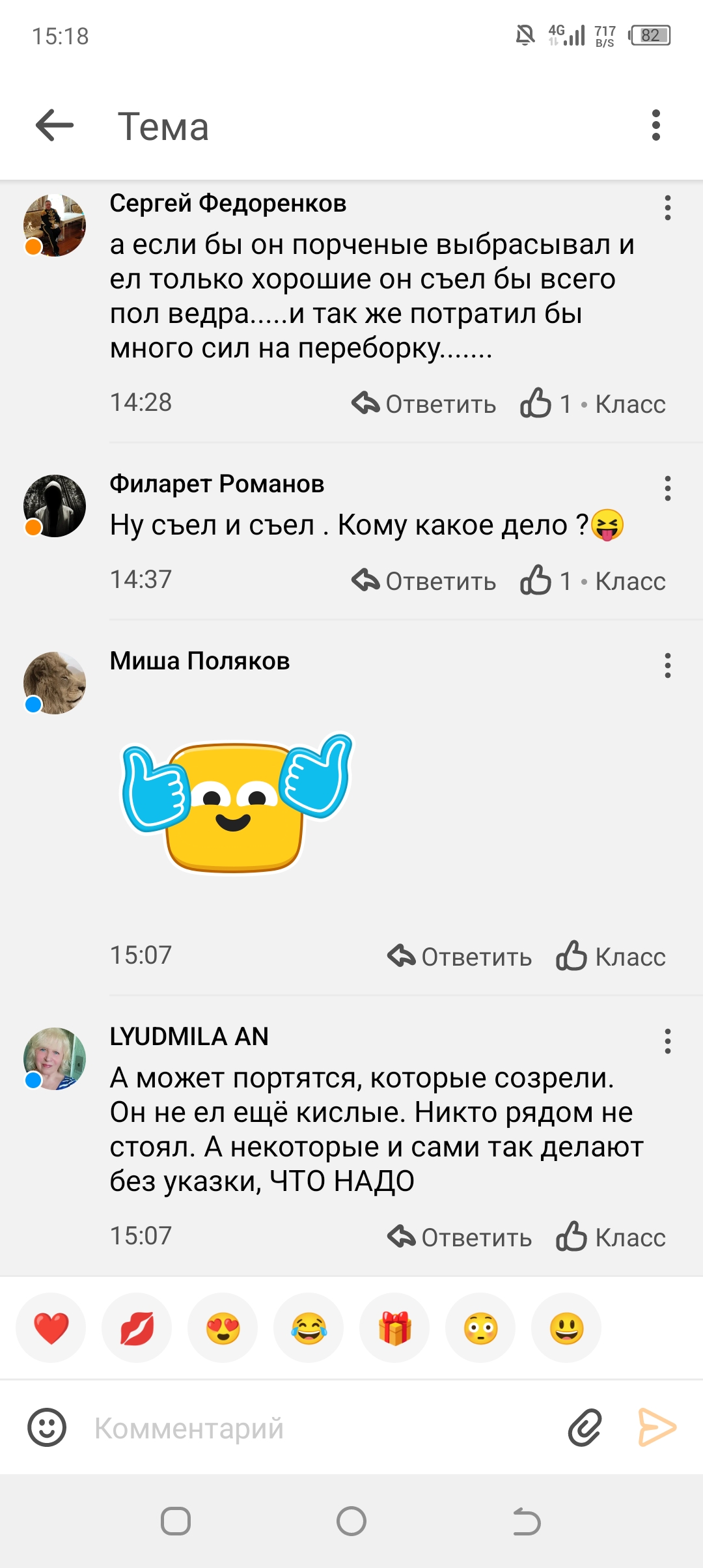Send the gift box quick reaction

pos(394,1328)
